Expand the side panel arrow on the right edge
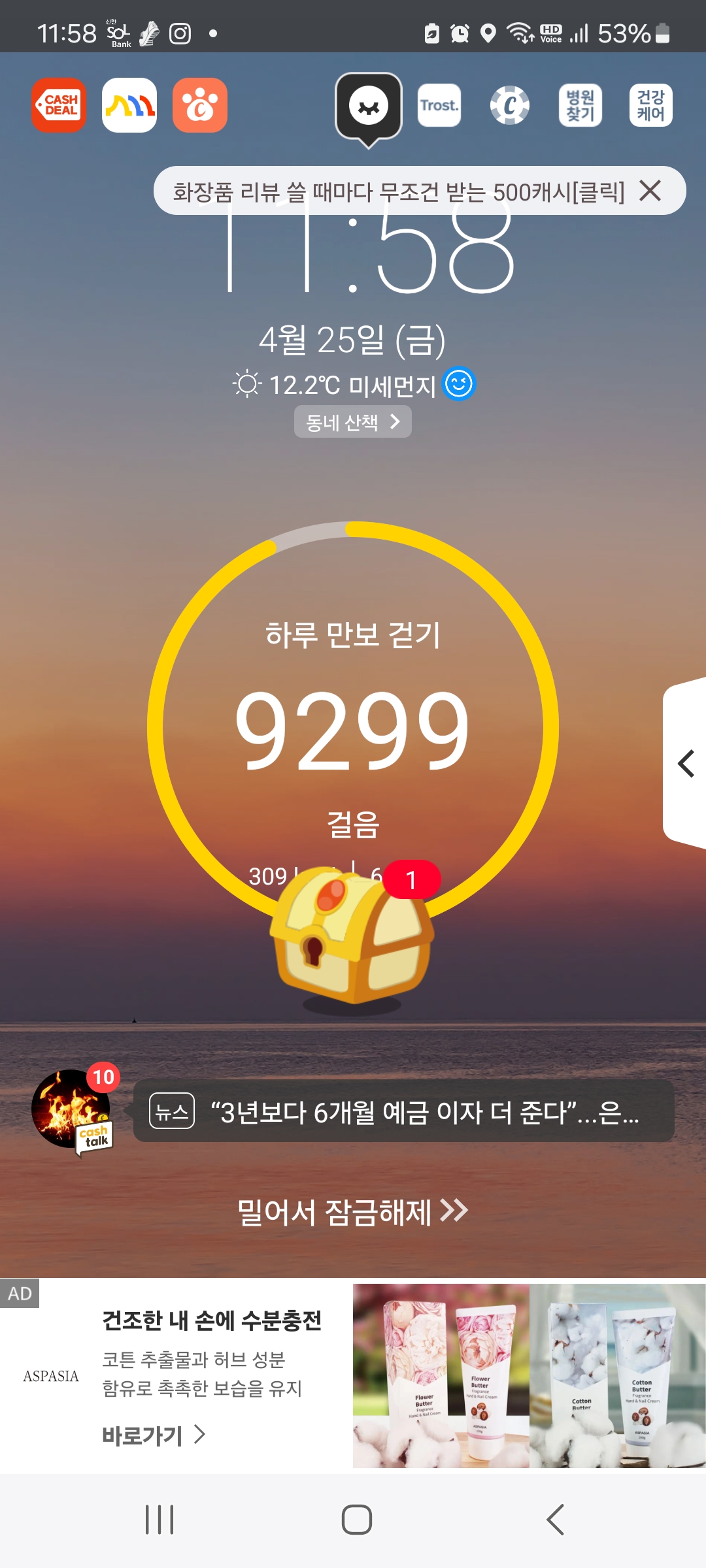Image resolution: width=706 pixels, height=1568 pixels. tap(685, 763)
